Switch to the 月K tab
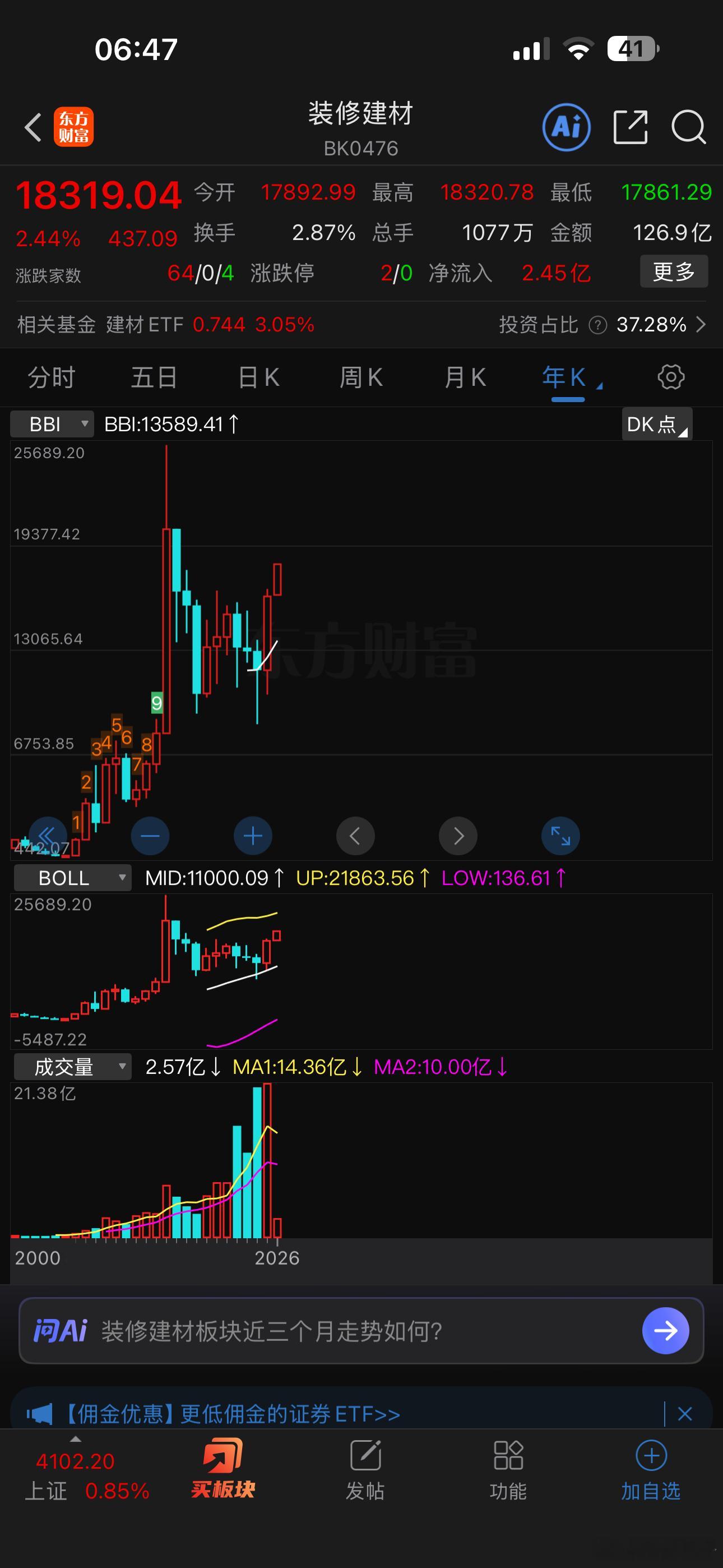 [x=465, y=376]
